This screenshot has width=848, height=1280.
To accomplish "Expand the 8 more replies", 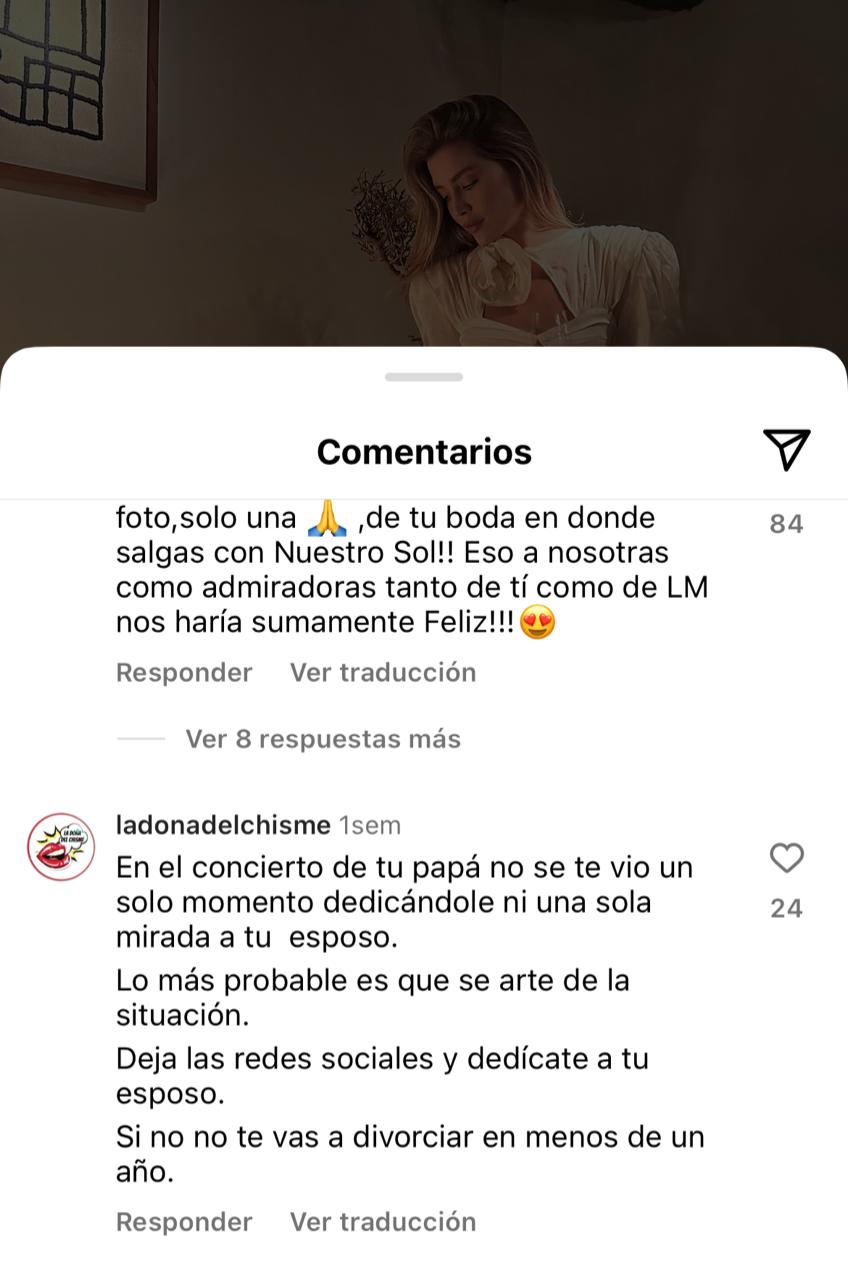I will pyautogui.click(x=322, y=739).
